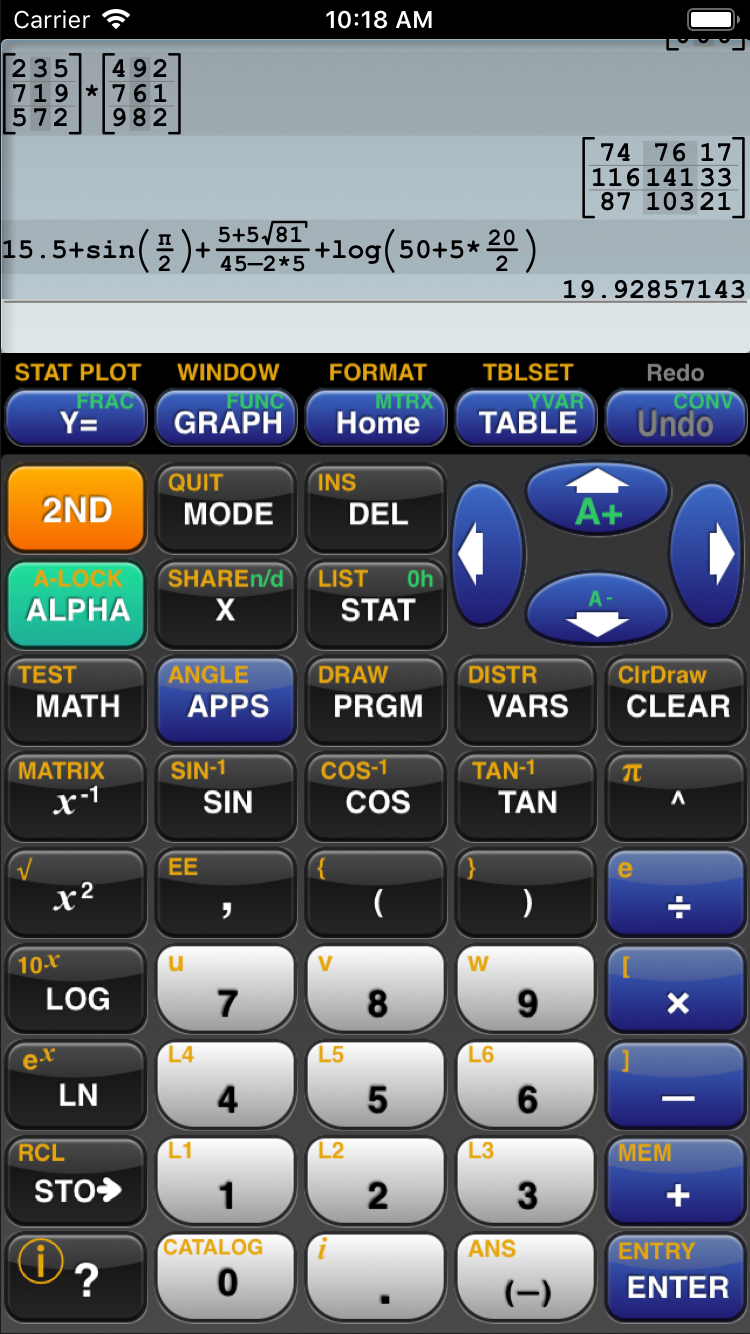The image size is (750, 1334).
Task: Clear the entry with CLEAR
Action: coord(677,700)
